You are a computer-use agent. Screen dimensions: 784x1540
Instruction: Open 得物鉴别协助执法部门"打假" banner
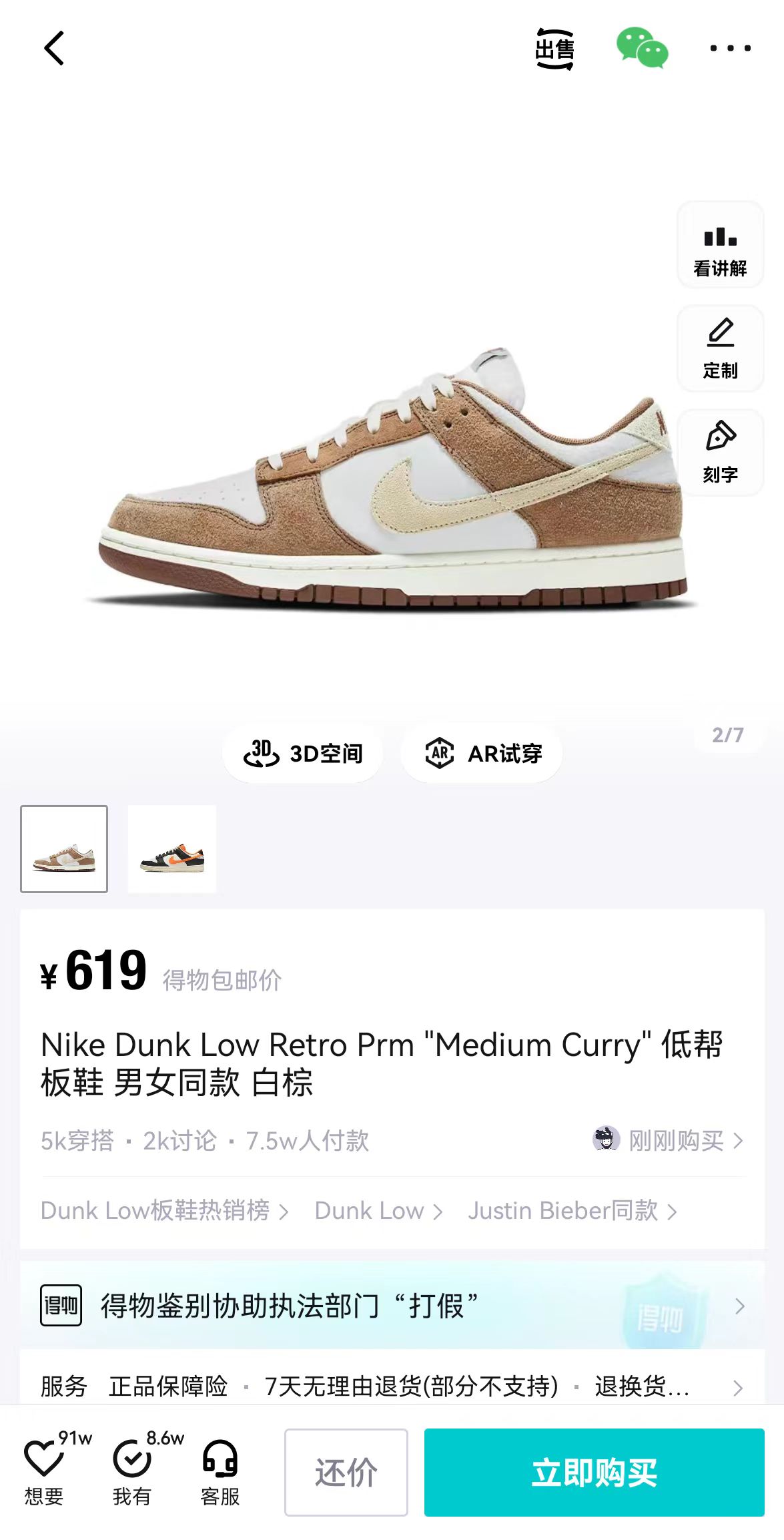click(392, 1305)
